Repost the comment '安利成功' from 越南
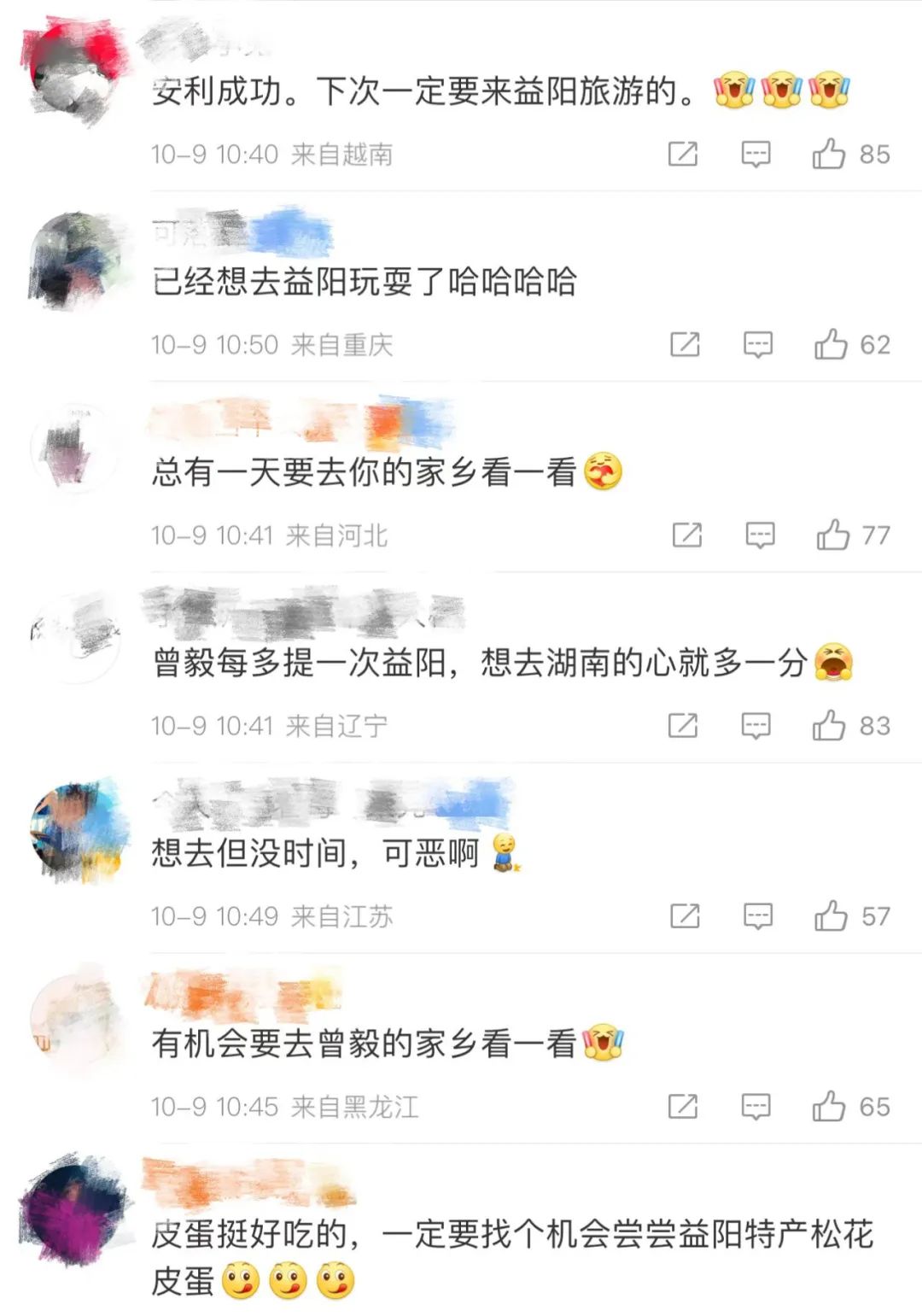922x1316 pixels. [x=682, y=155]
